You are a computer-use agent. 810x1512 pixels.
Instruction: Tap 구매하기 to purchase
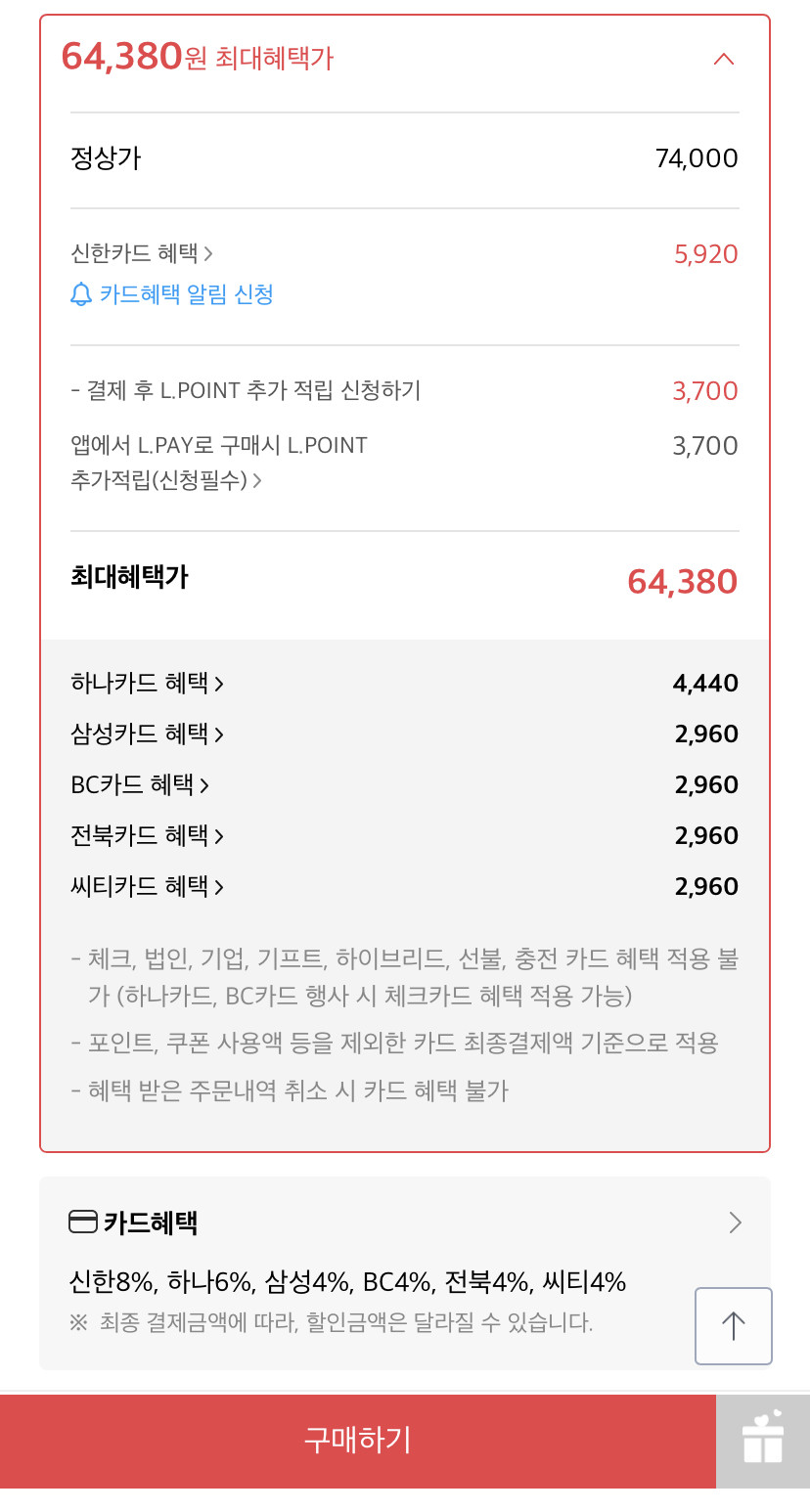(x=358, y=1441)
